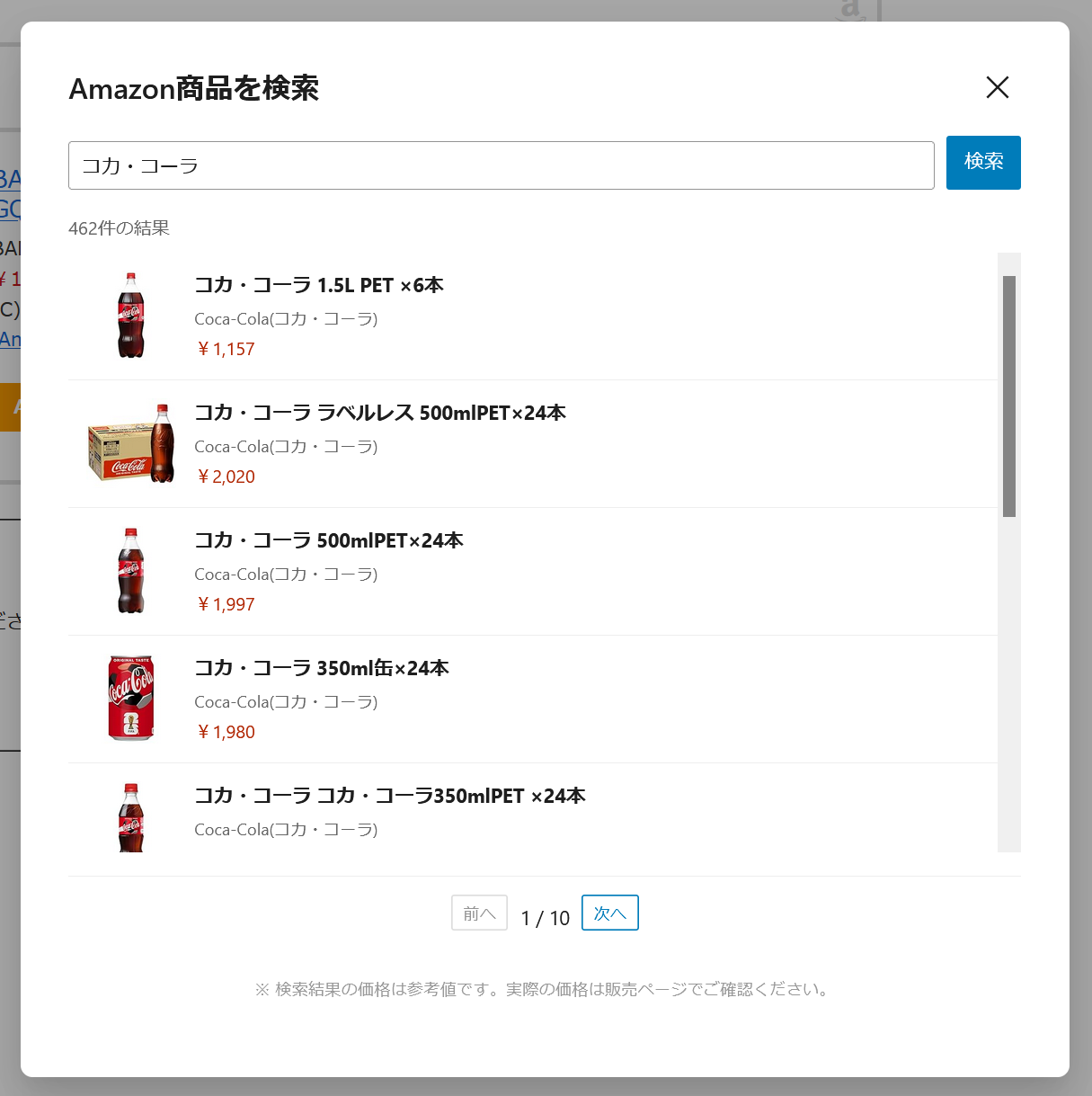Tap the blue 検索 search button
The height and width of the screenshot is (1096, 1092).
tap(982, 162)
